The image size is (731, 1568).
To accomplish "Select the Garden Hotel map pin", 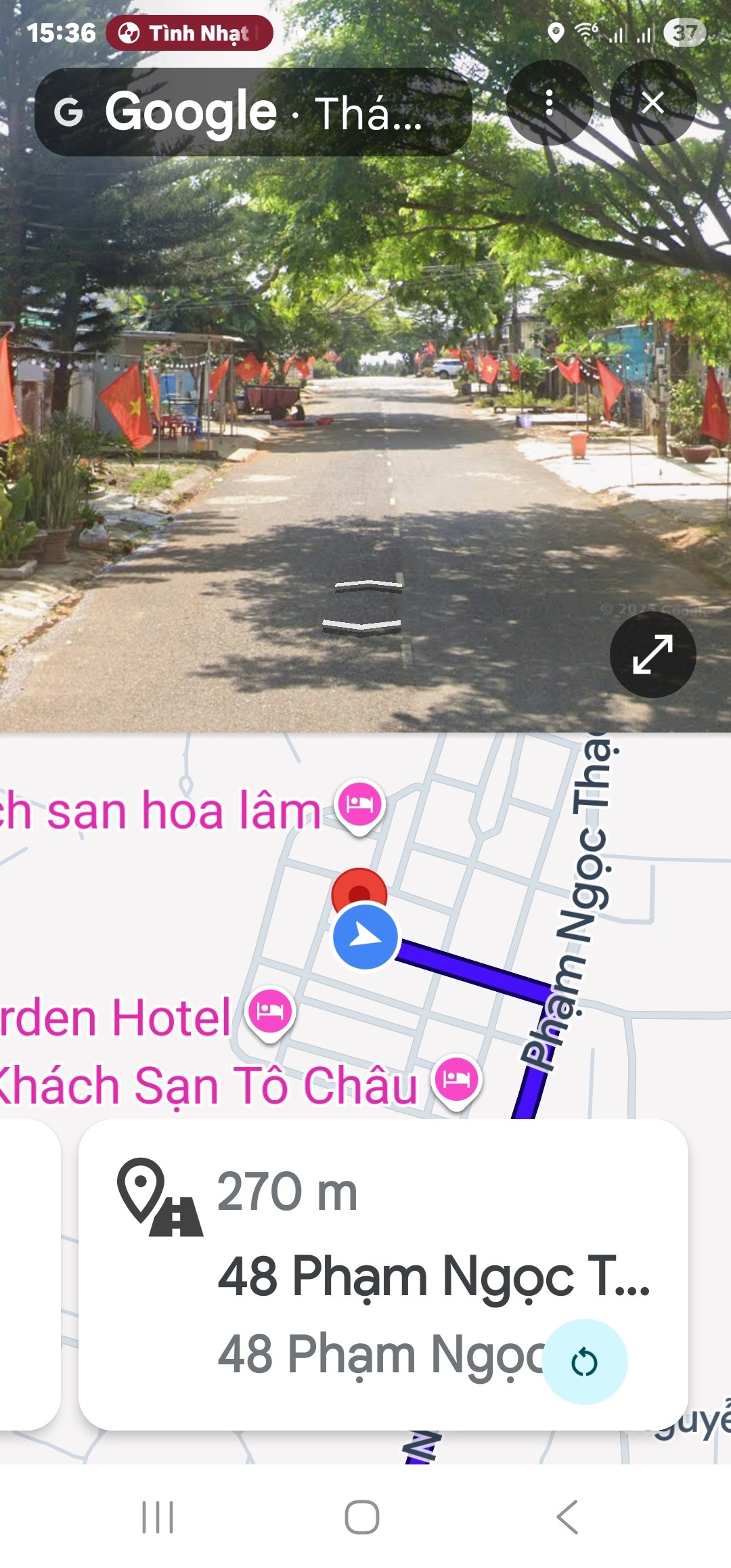I will click(270, 1012).
